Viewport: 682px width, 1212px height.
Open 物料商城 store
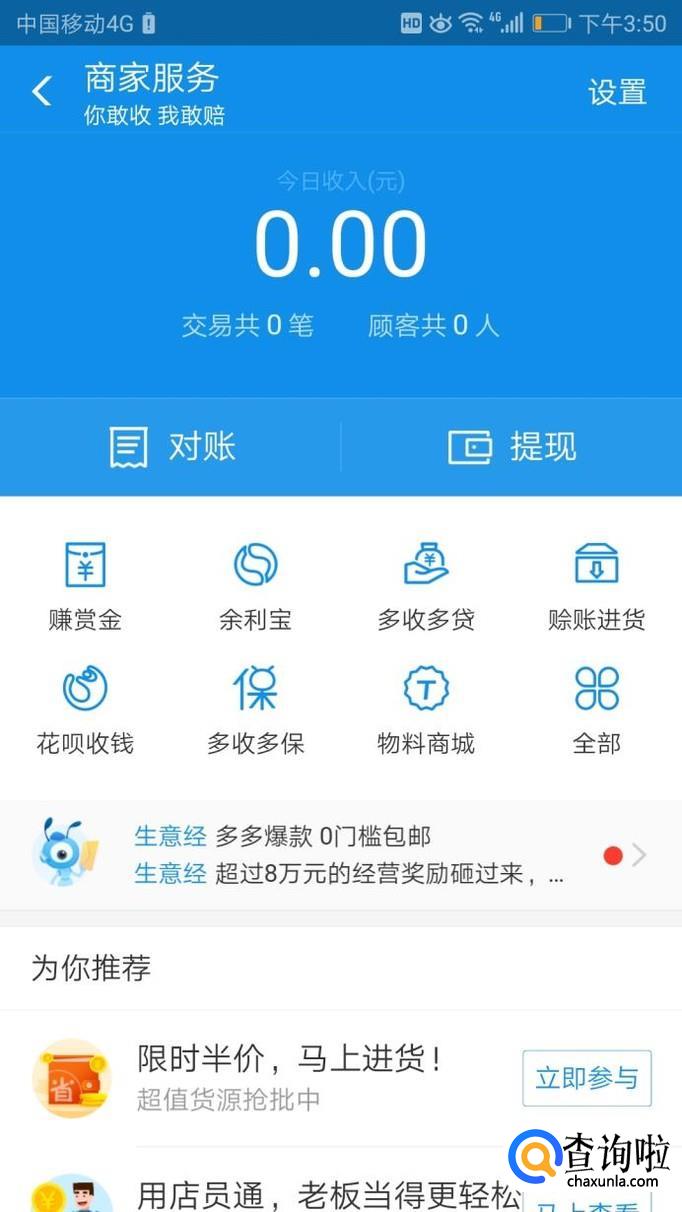[x=426, y=710]
